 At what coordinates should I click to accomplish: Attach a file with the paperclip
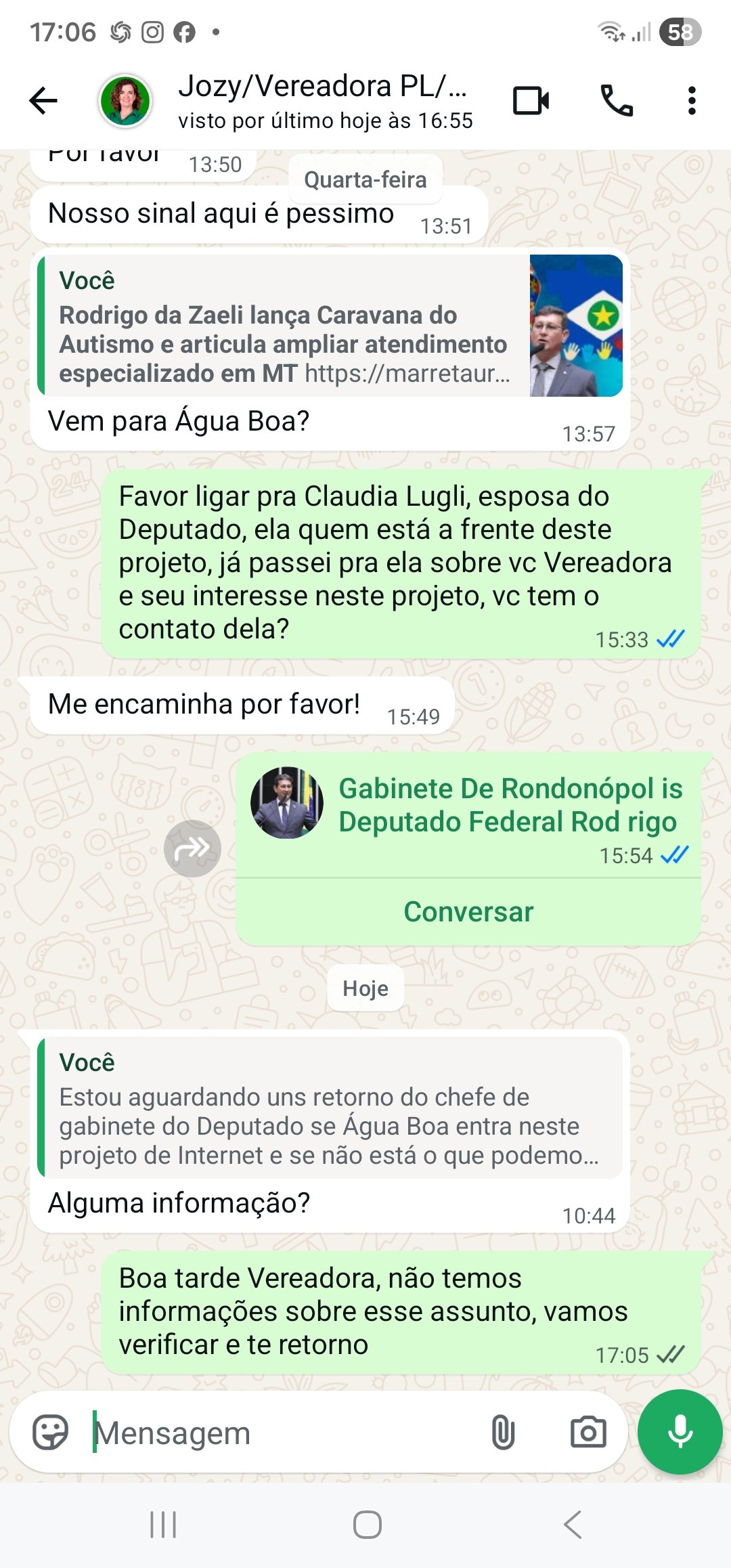(x=503, y=1432)
